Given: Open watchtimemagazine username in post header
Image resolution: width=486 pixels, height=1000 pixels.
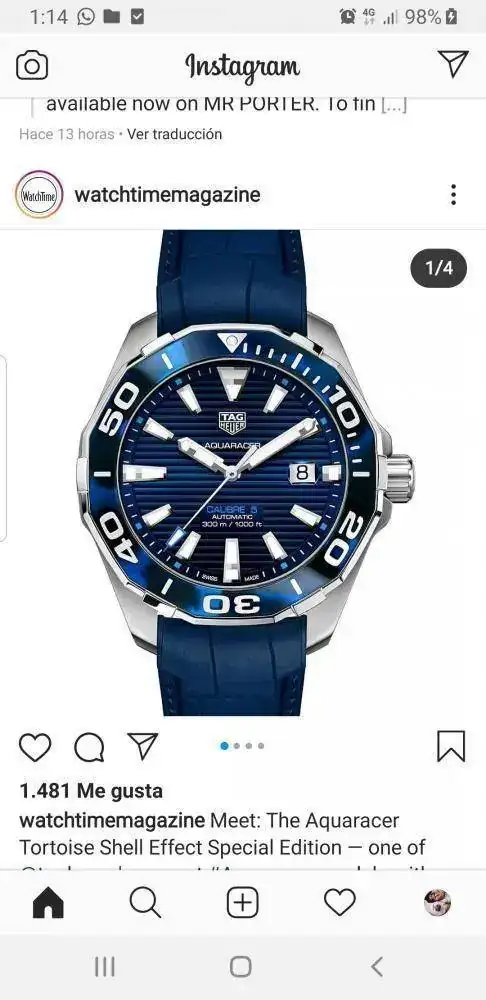Looking at the screenshot, I should point(167,195).
